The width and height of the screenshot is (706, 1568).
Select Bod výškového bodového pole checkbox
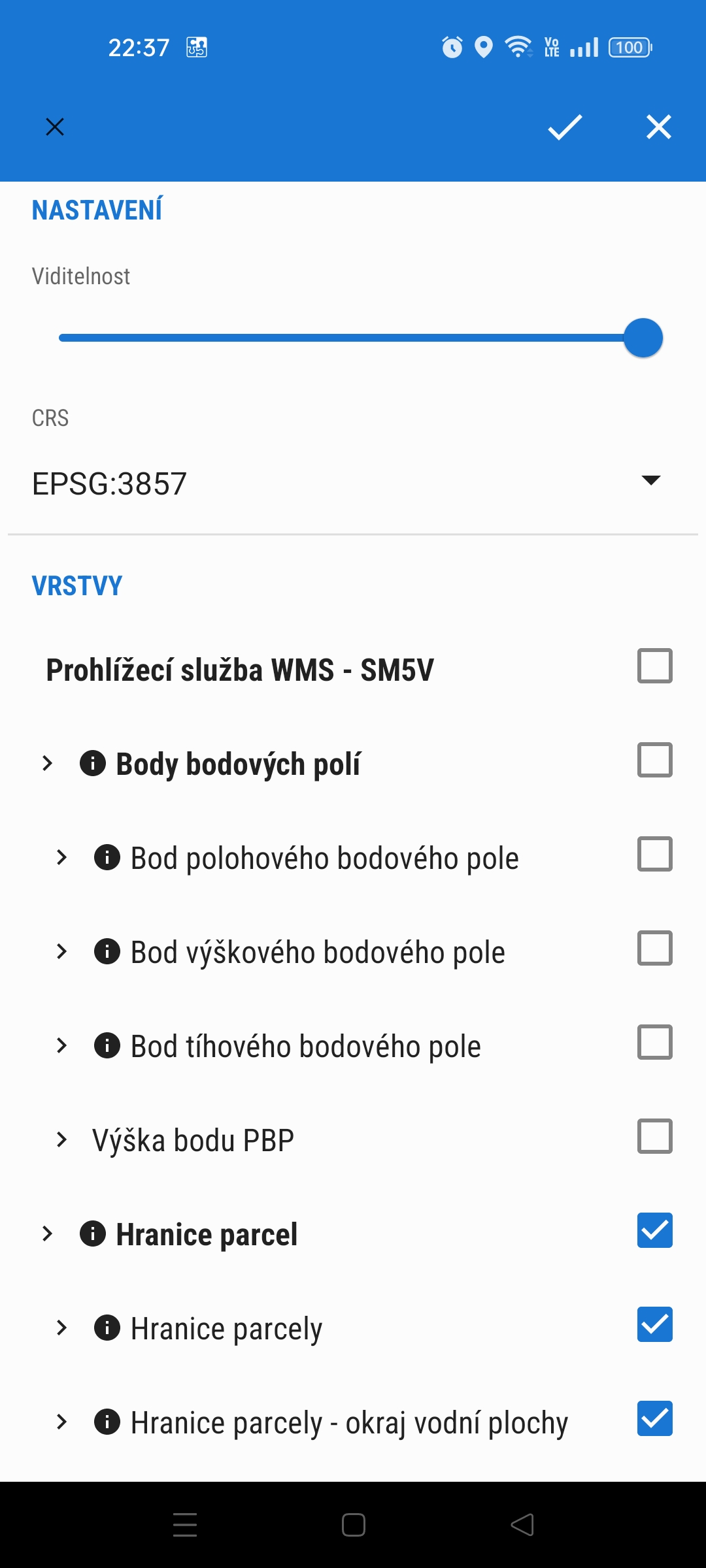tap(654, 948)
